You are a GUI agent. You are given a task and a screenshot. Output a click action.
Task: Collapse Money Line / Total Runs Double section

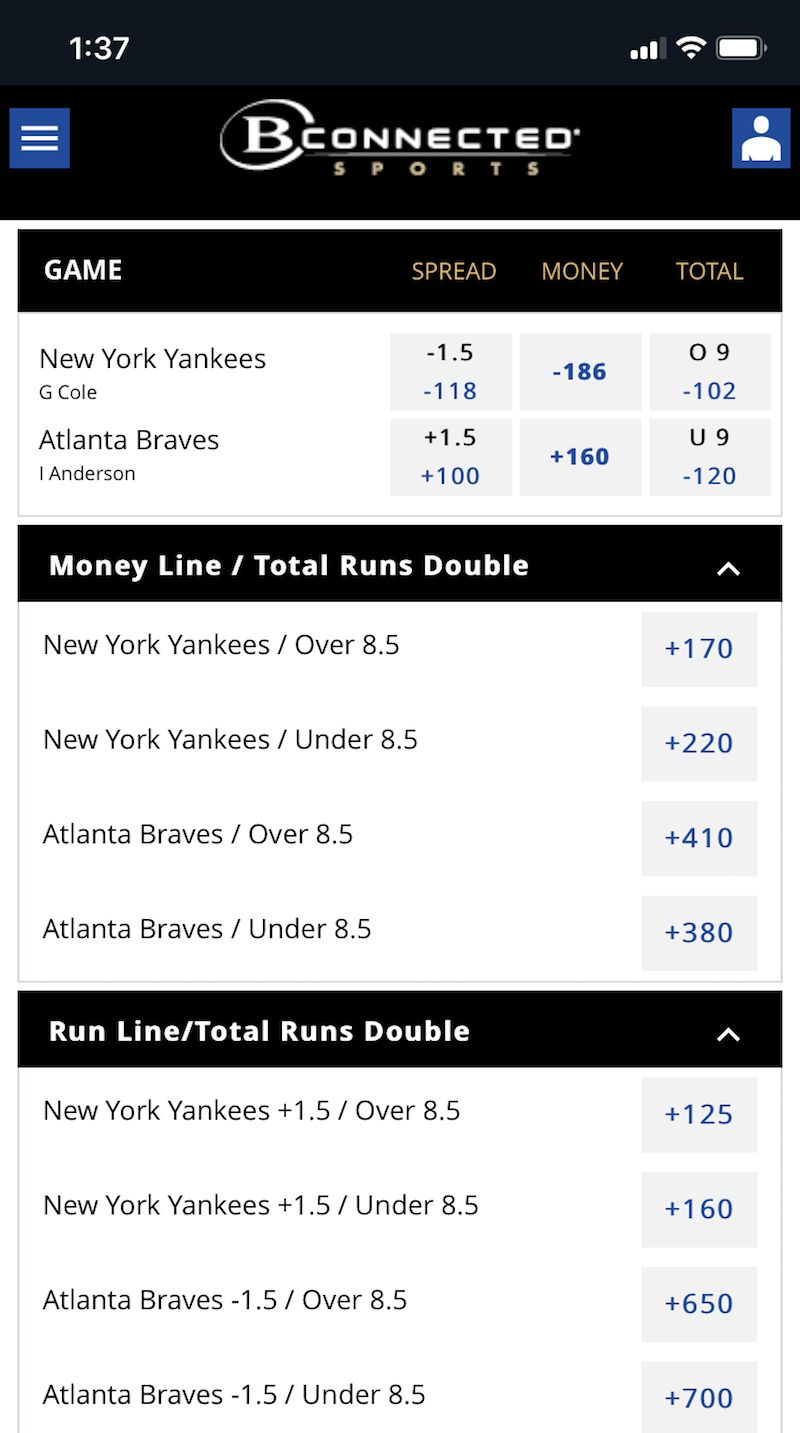tap(729, 568)
